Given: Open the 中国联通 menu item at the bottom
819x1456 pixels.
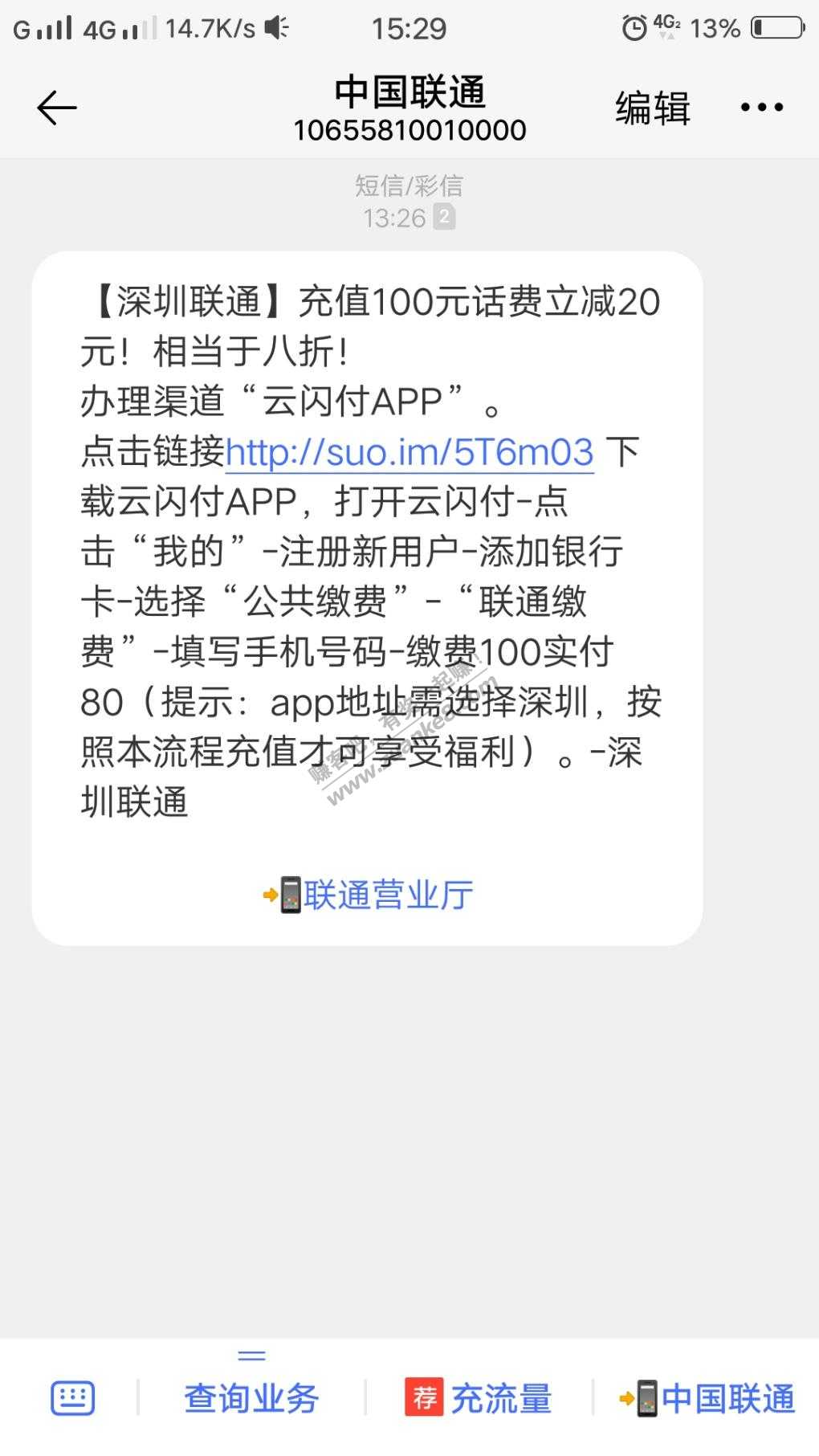Looking at the screenshot, I should coord(707,1398).
